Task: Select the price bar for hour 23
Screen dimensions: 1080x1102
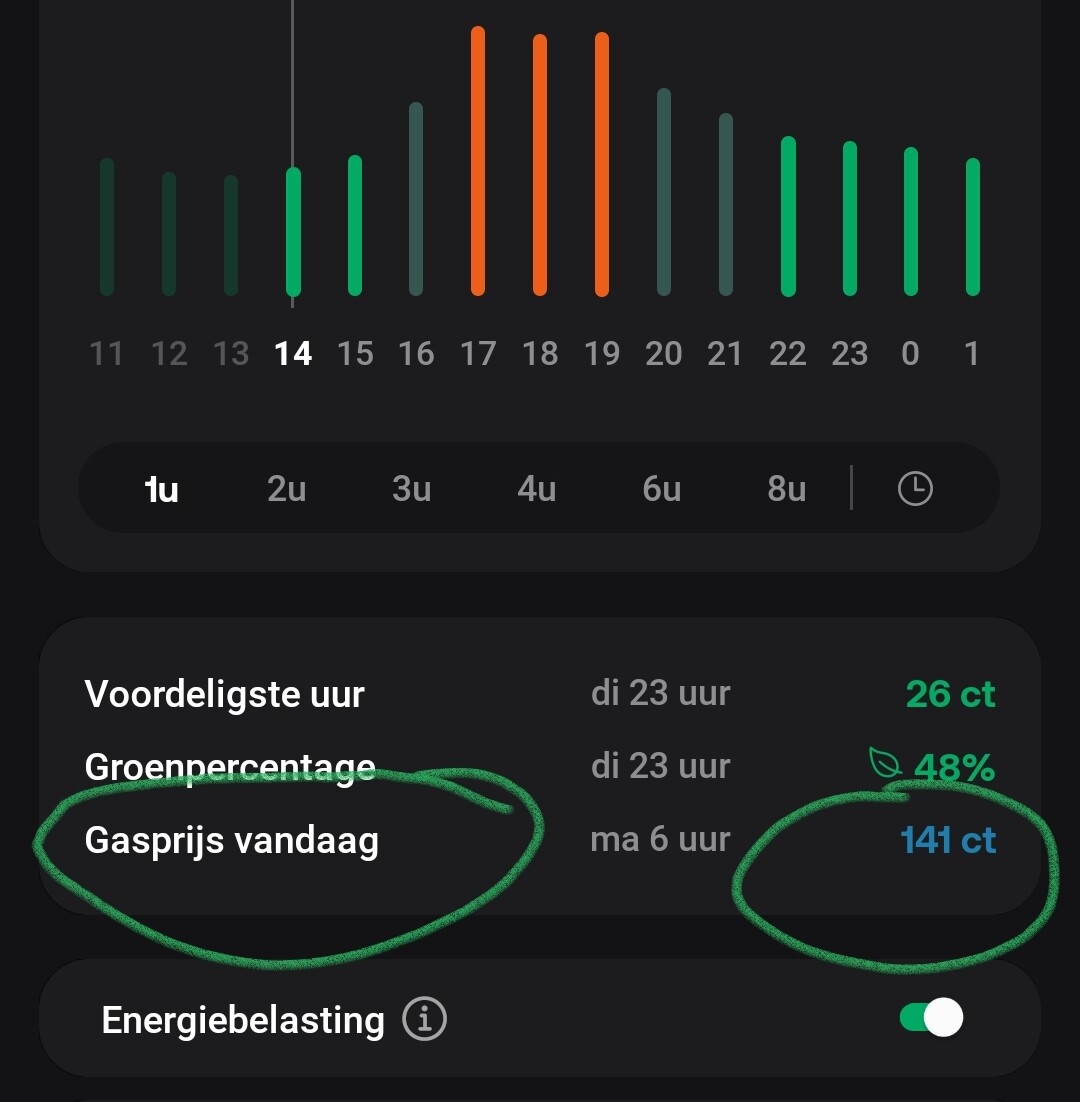Action: point(850,218)
